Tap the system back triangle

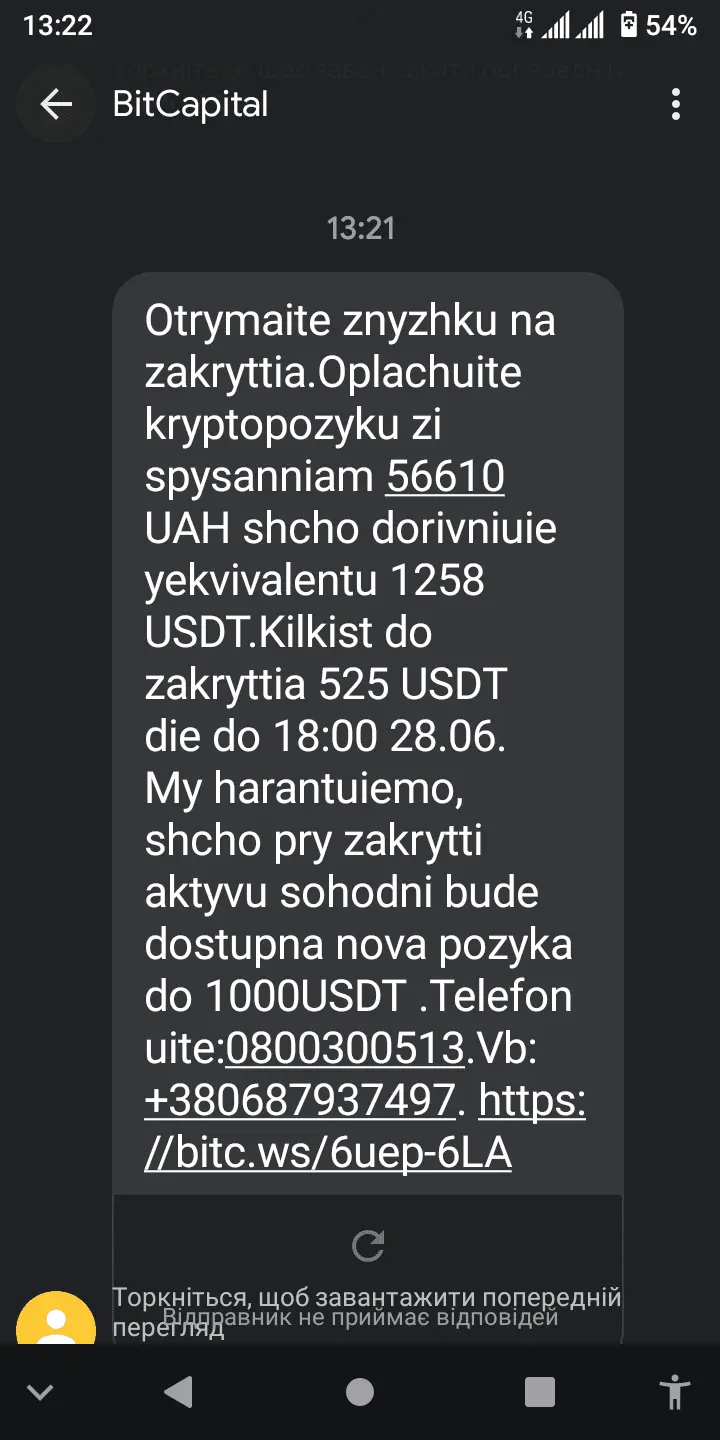tap(179, 1392)
